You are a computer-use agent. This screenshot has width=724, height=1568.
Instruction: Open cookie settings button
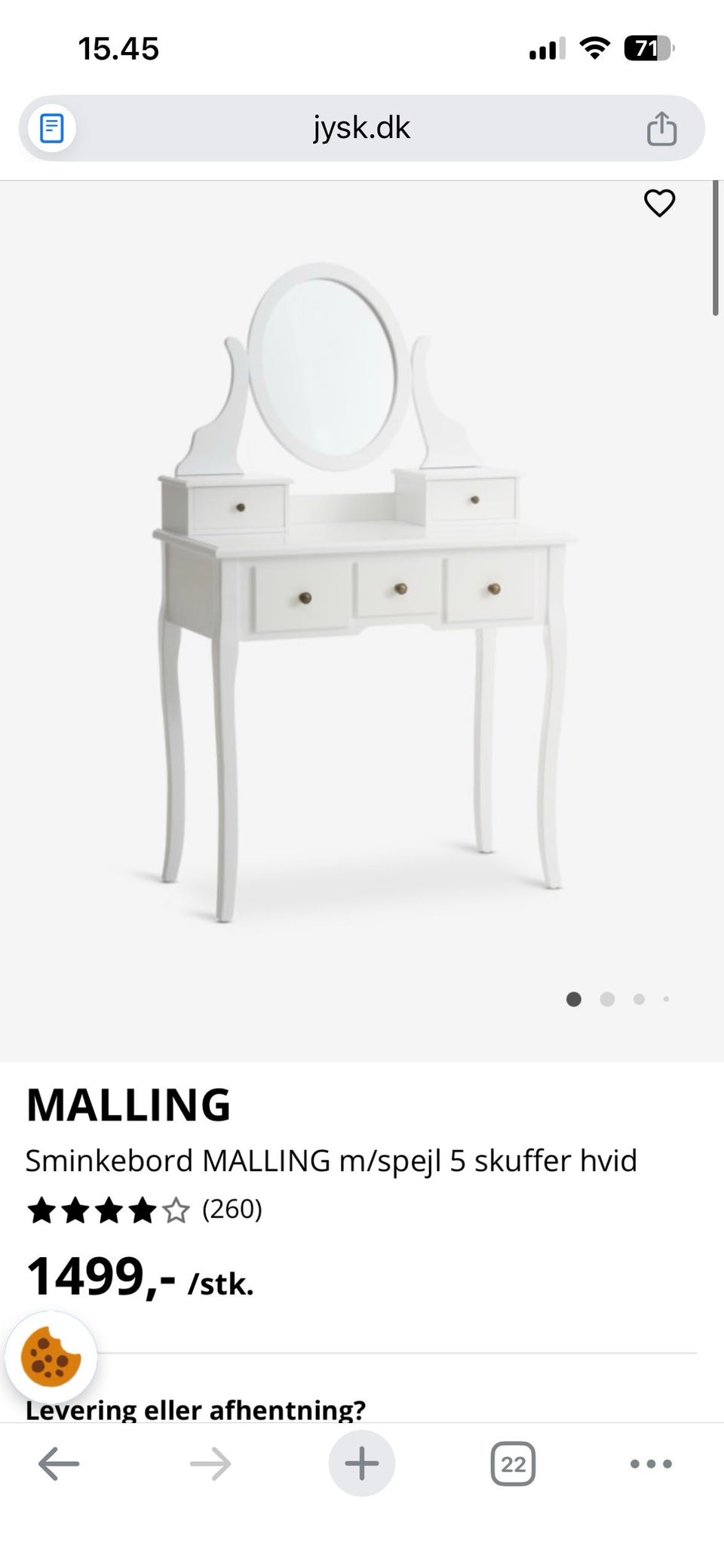(x=51, y=1357)
